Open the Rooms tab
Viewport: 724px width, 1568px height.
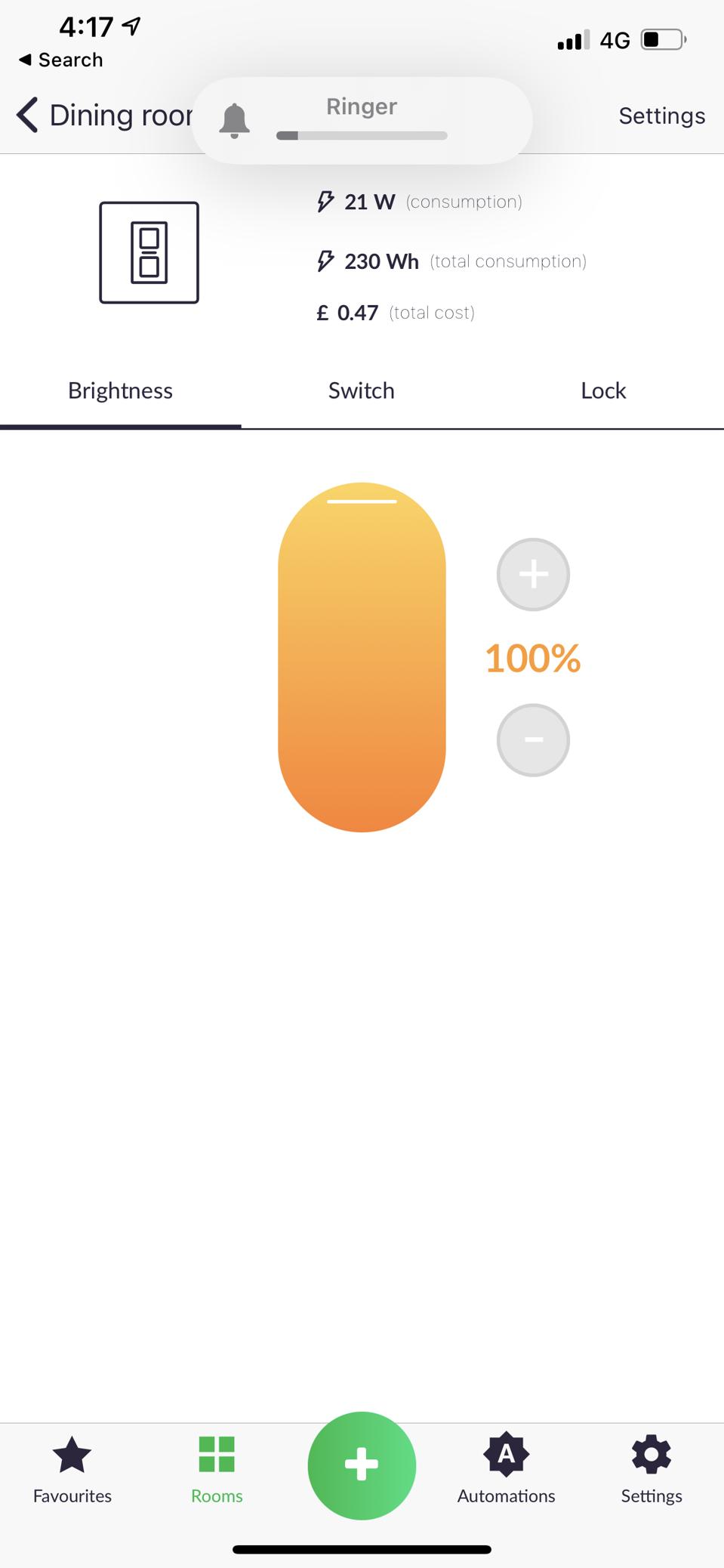217,1469
